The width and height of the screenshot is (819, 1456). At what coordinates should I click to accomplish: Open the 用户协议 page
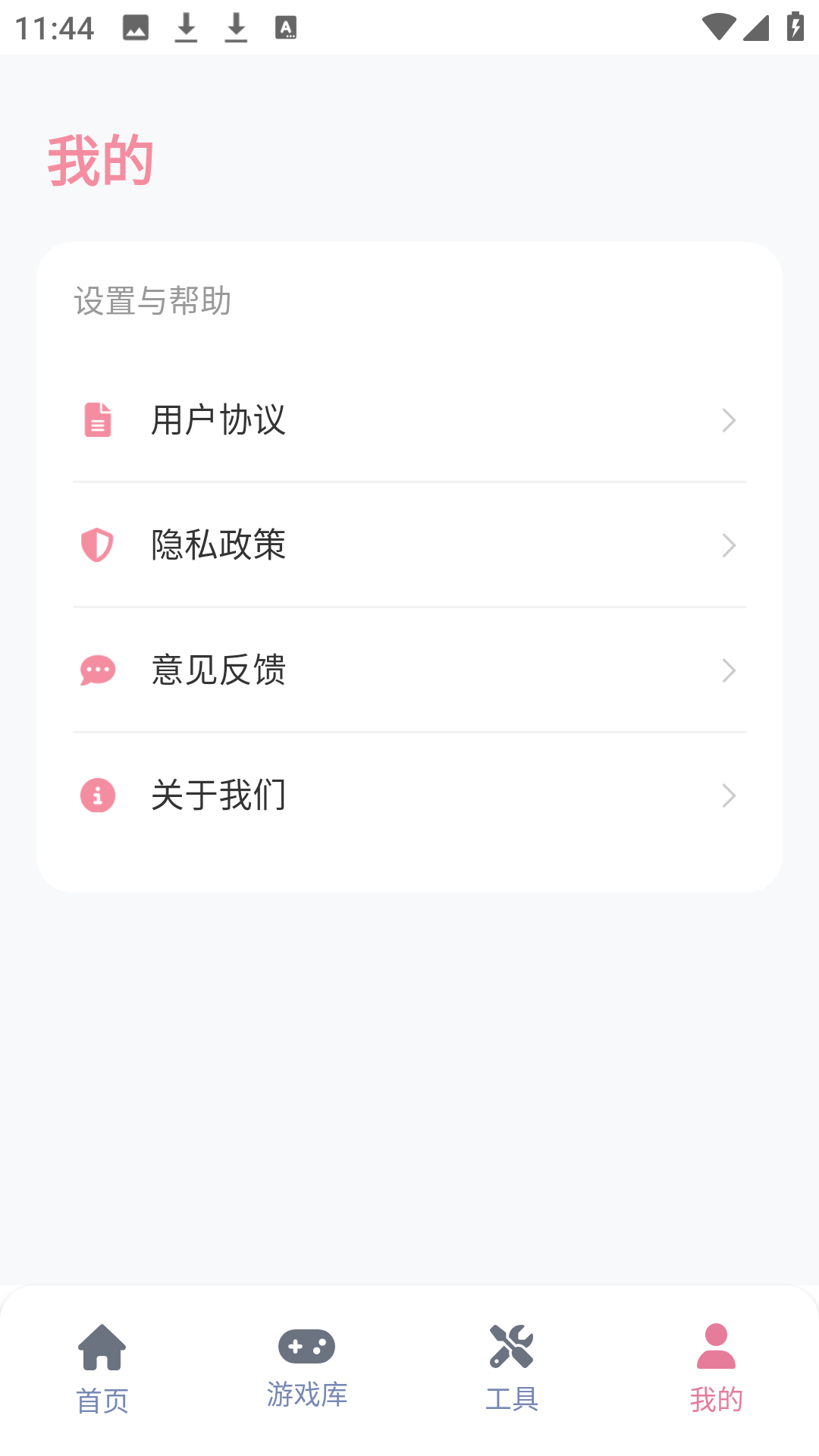tap(409, 420)
